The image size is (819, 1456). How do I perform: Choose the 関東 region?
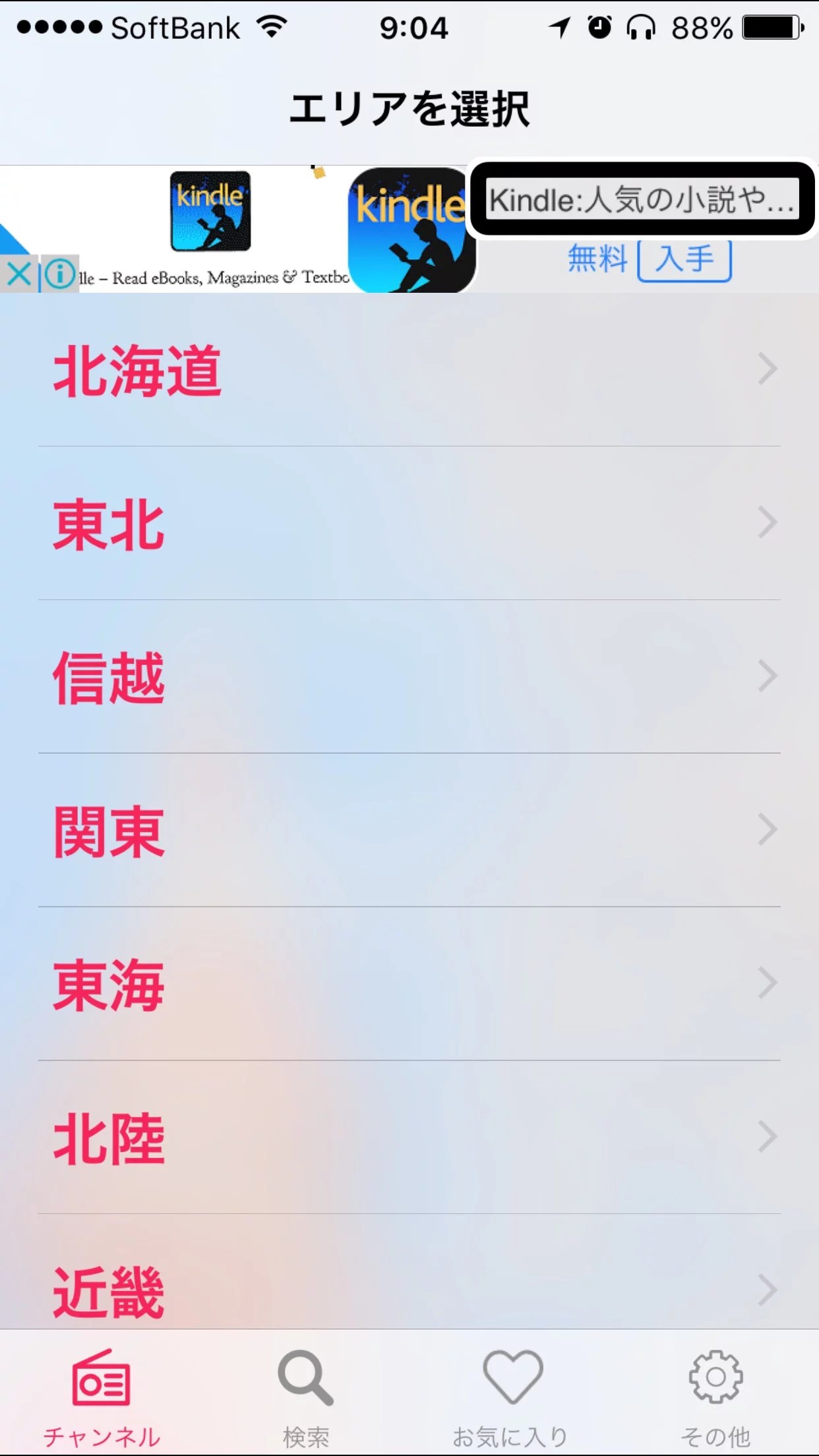(409, 831)
